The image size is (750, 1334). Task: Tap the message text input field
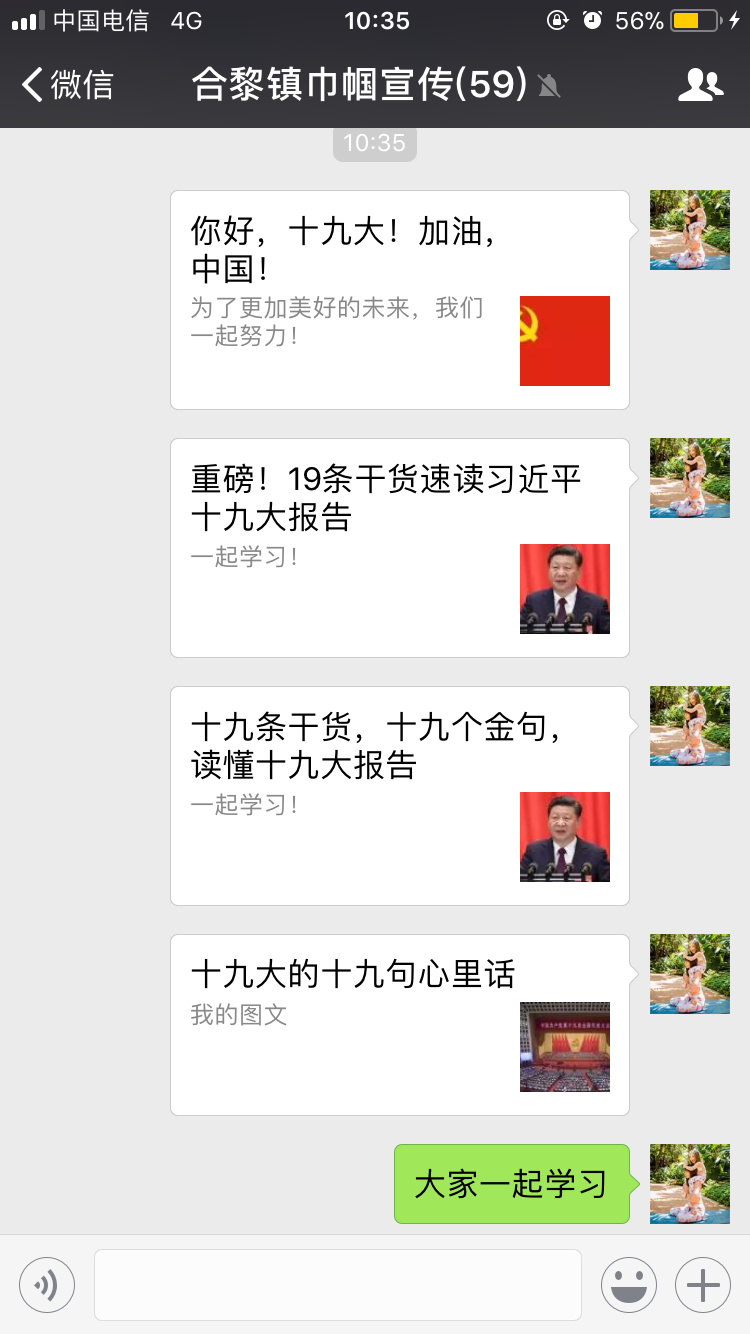(x=337, y=1284)
